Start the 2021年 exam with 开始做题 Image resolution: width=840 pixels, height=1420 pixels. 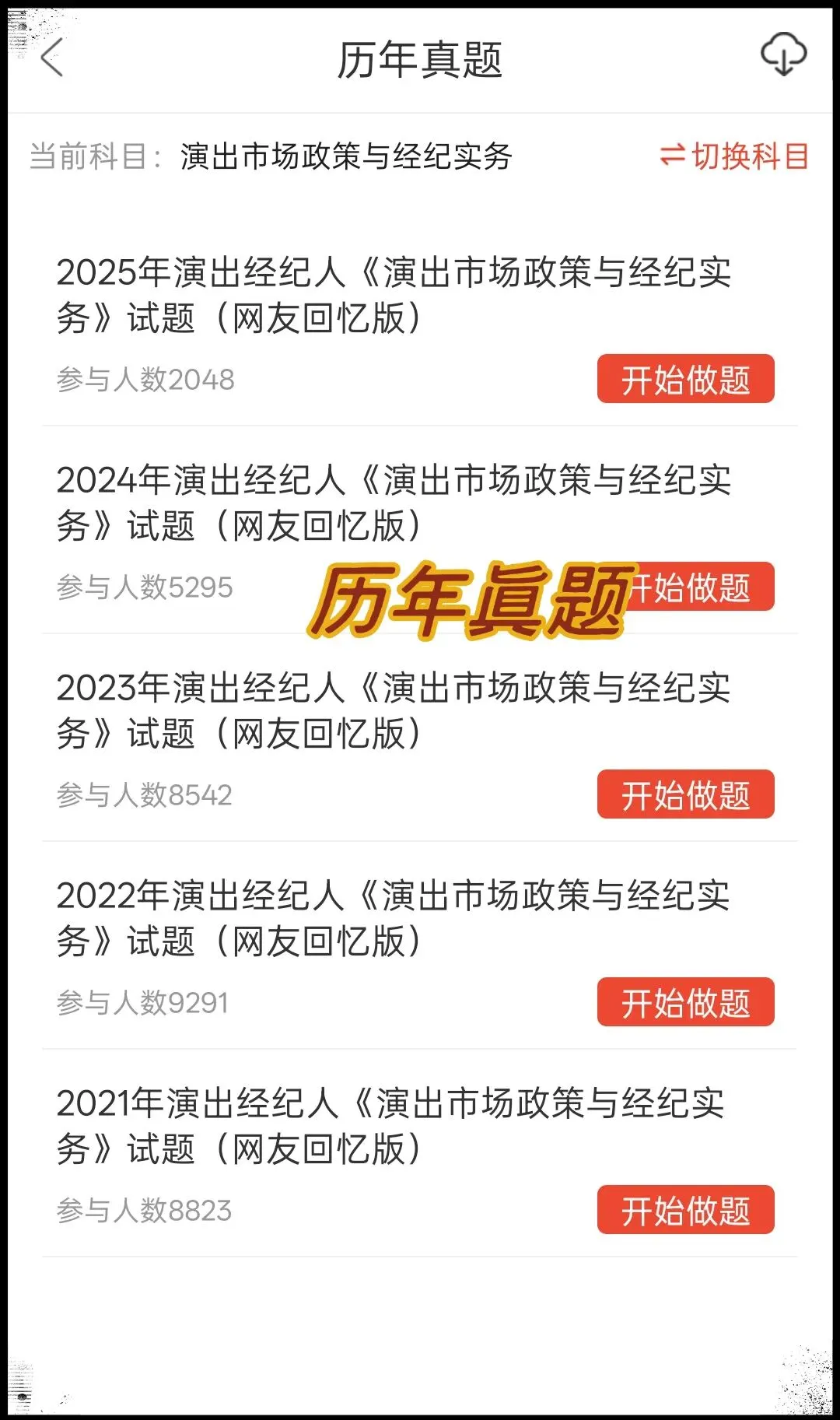coord(685,1210)
